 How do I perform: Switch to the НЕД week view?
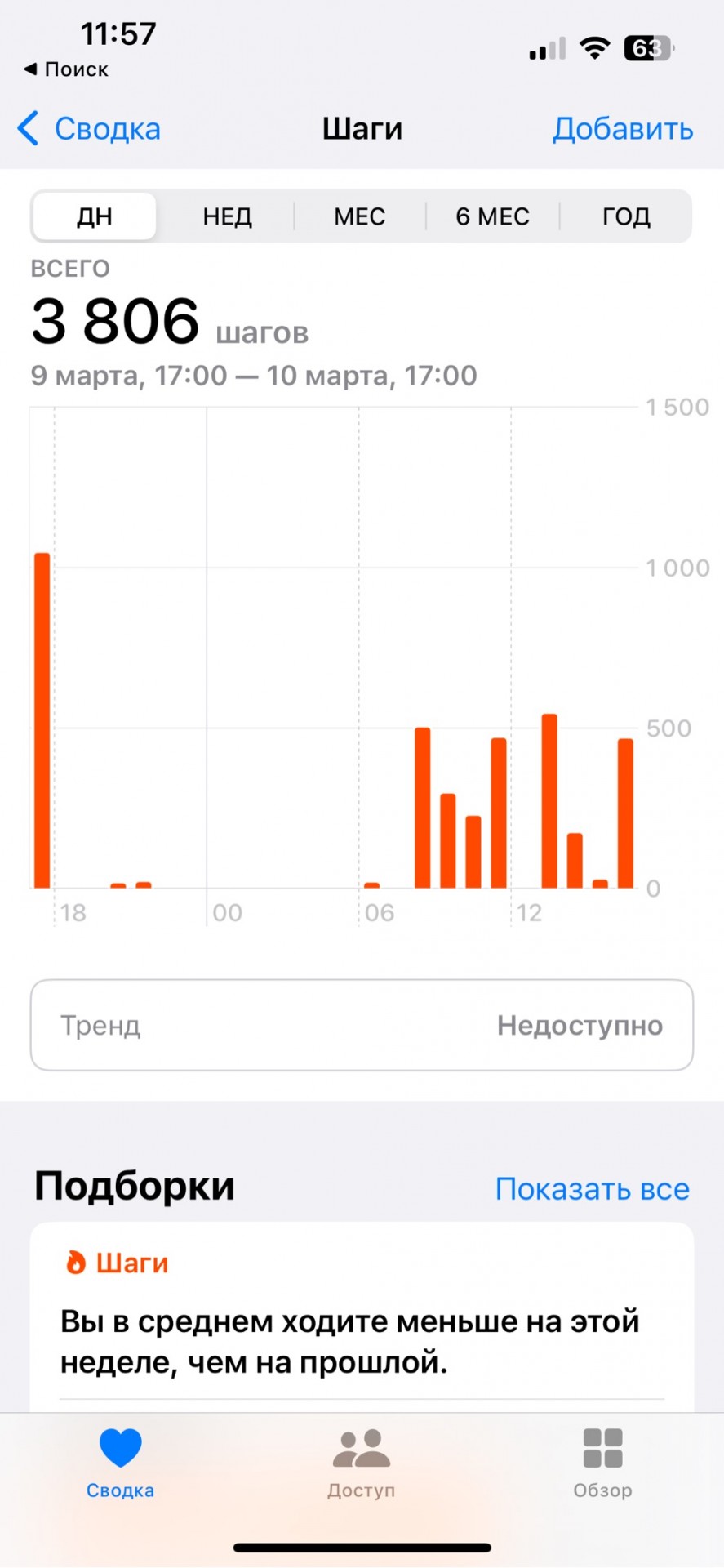point(227,216)
